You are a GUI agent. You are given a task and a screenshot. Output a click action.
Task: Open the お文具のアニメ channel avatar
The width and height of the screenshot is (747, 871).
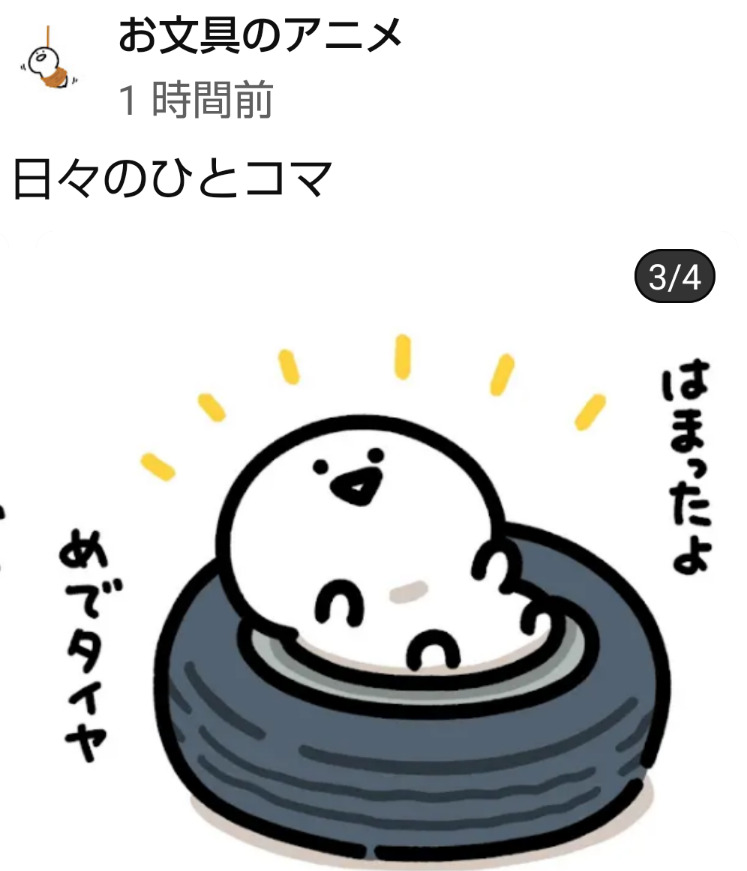point(49,58)
